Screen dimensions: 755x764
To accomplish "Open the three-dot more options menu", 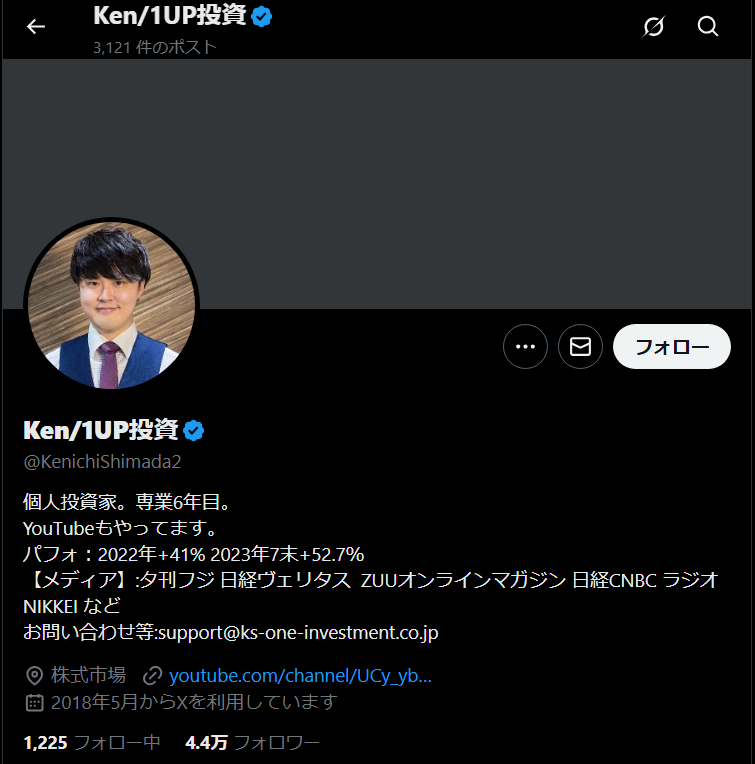I will (x=525, y=347).
